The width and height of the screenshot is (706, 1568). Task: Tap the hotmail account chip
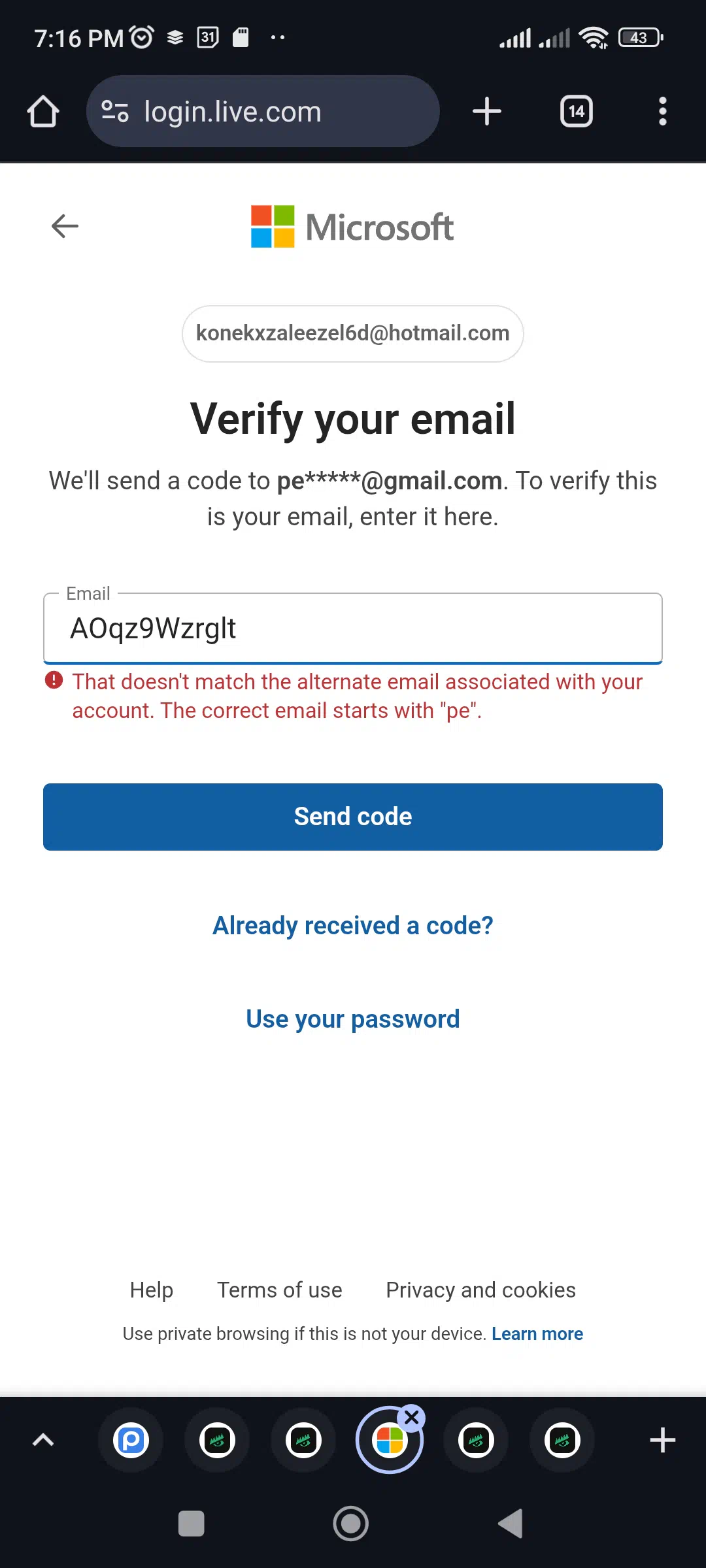point(353,334)
